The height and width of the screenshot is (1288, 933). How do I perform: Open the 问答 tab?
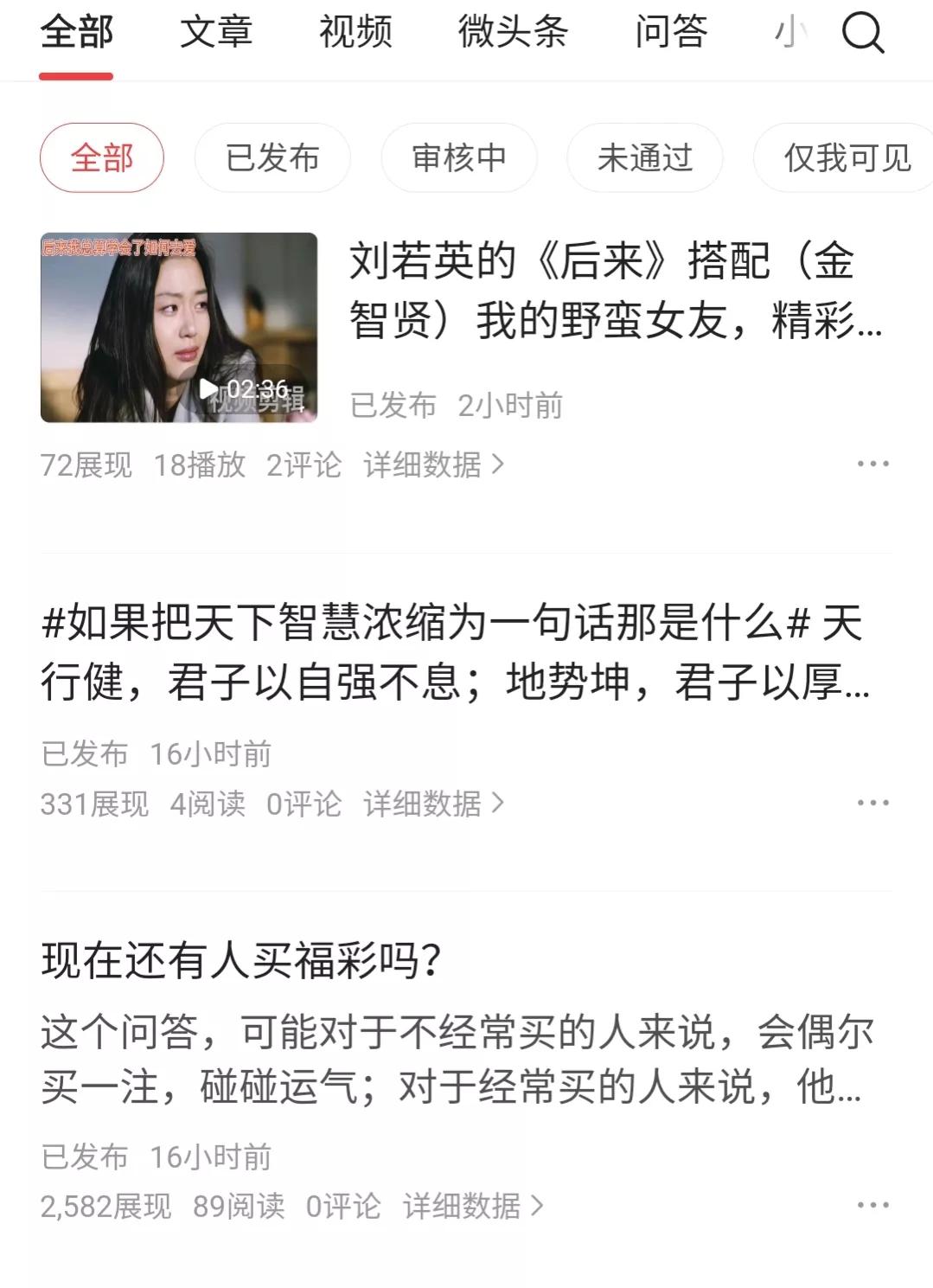point(673,33)
